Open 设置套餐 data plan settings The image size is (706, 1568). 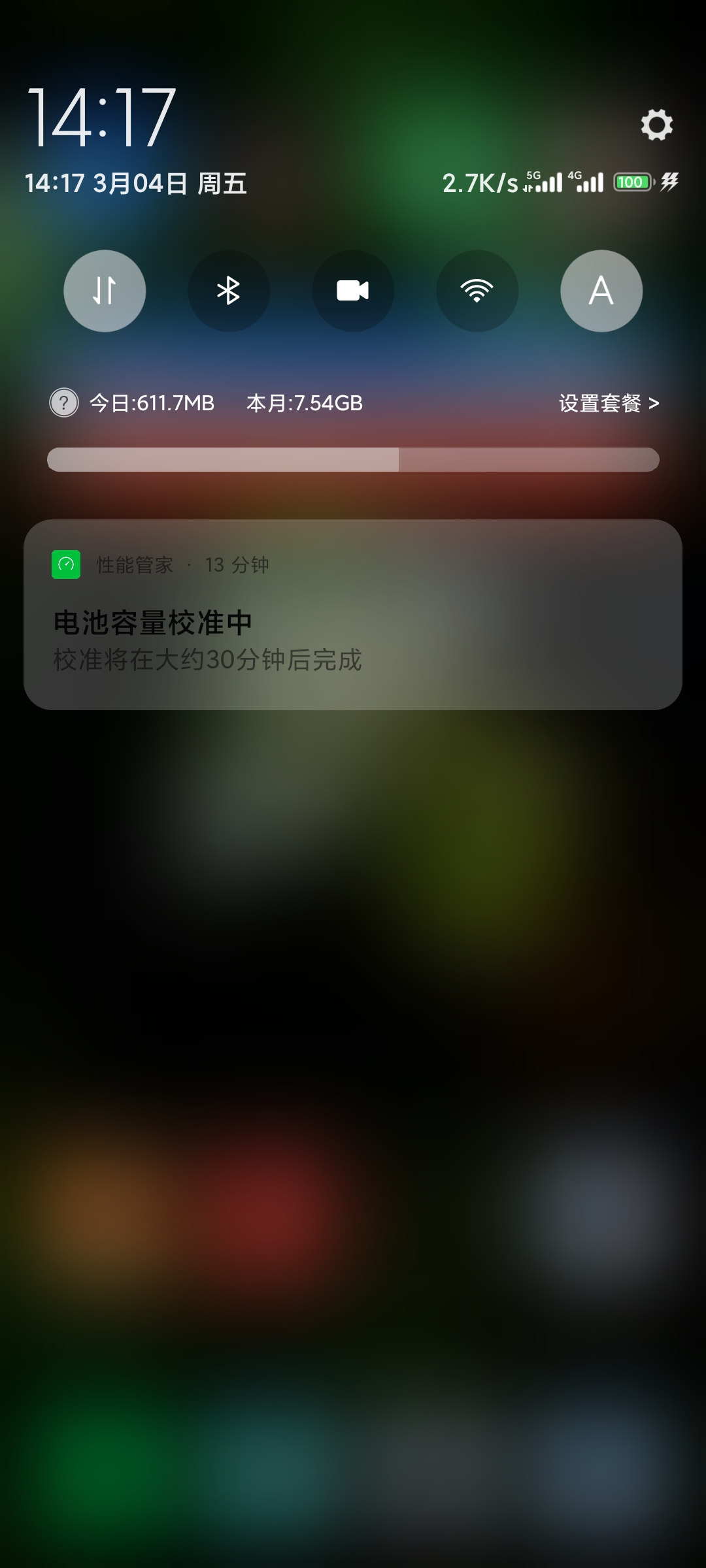point(609,403)
